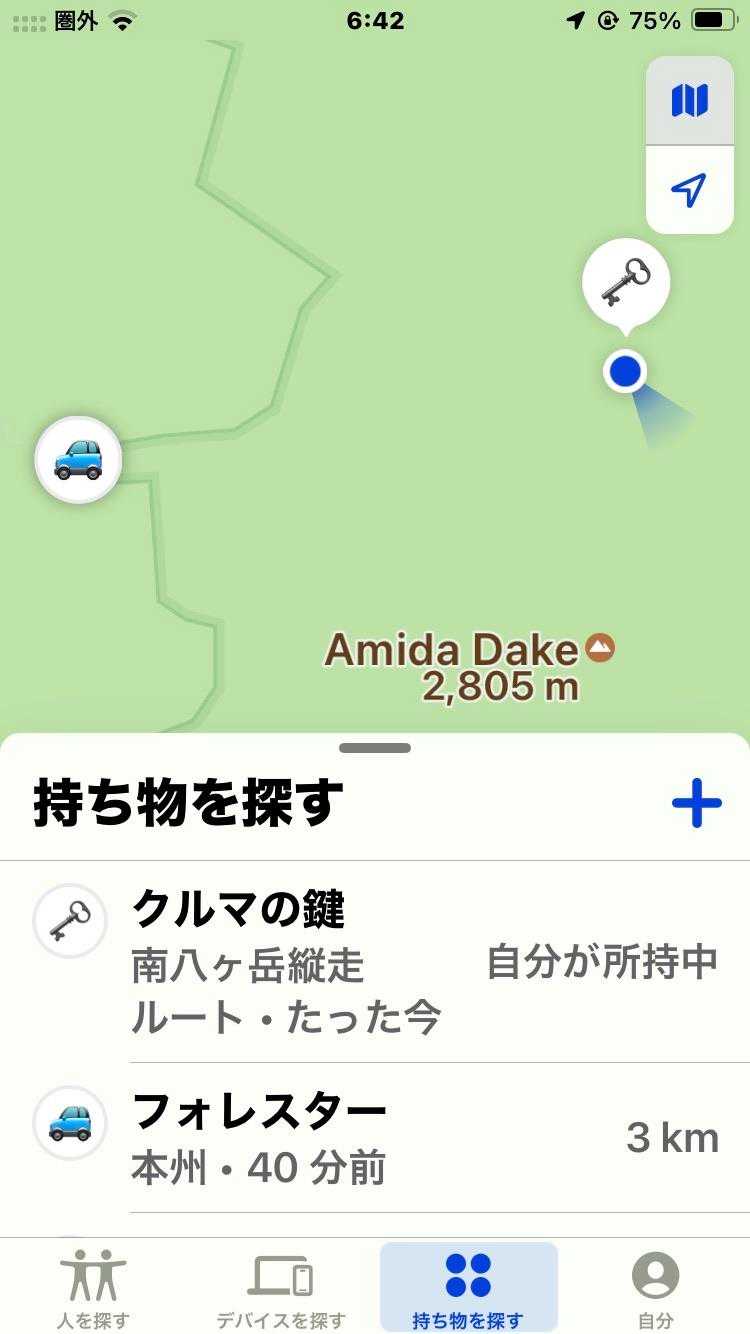Tap the sheet grabber handle
The height and width of the screenshot is (1334, 750).
(x=375, y=748)
